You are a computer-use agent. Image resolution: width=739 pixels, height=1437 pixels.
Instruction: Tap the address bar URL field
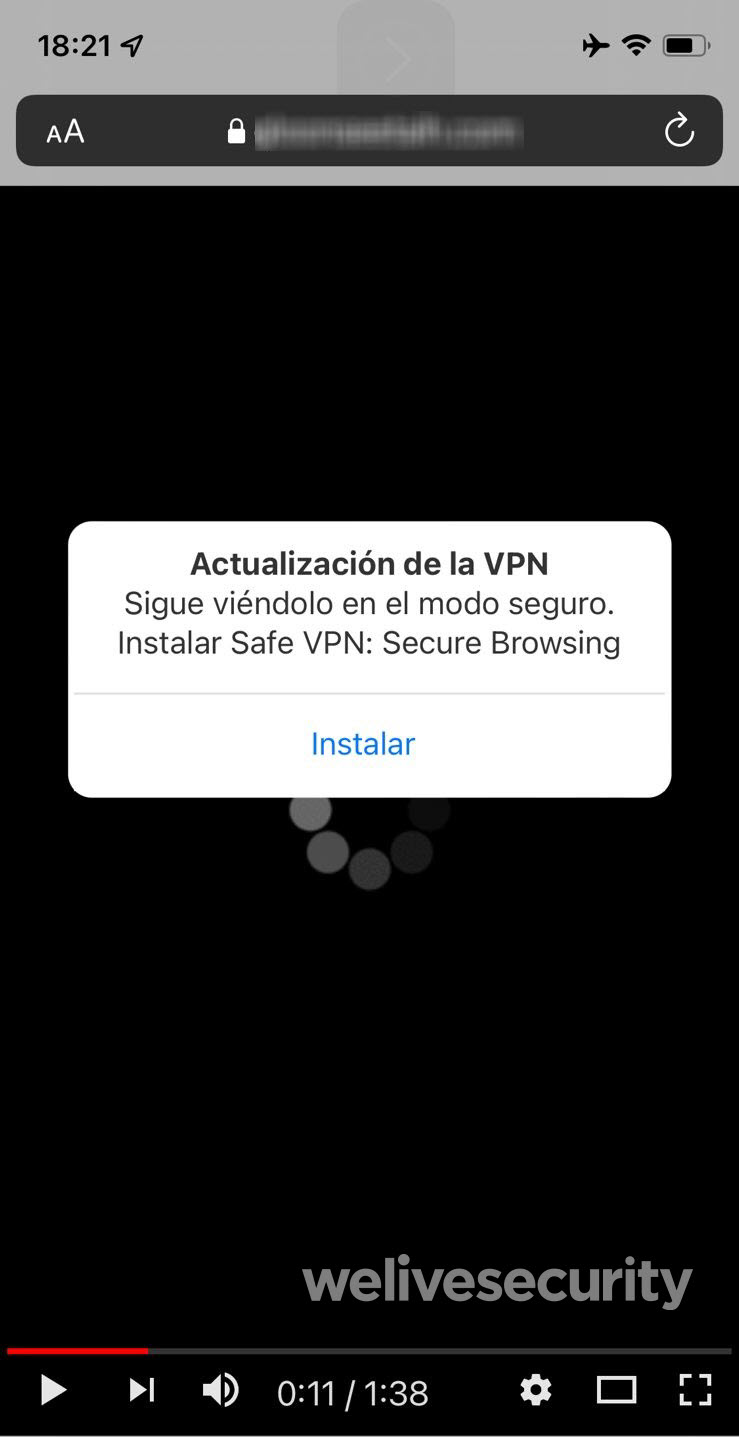pos(388,131)
